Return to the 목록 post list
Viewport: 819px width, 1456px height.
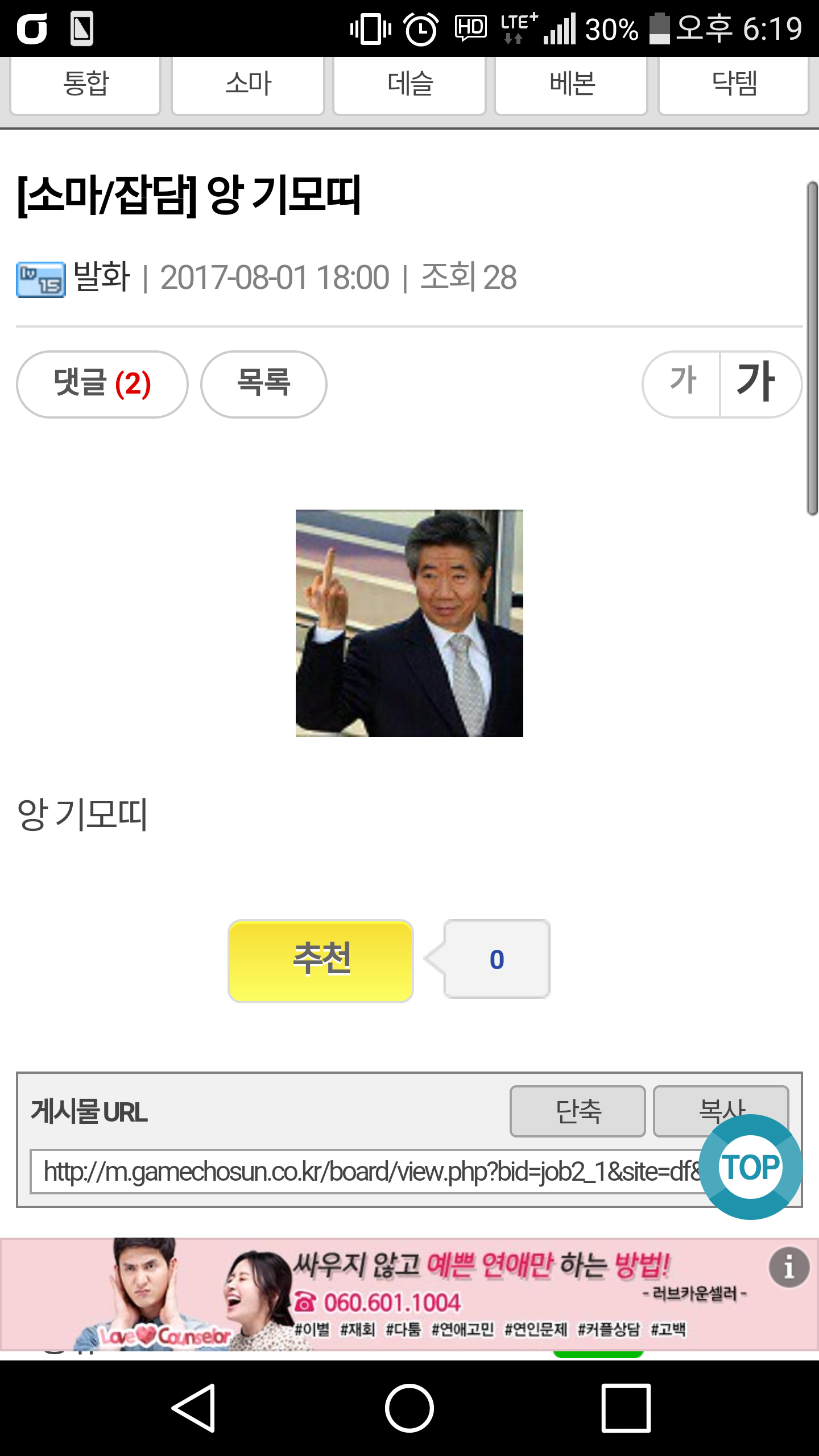pyautogui.click(x=264, y=384)
